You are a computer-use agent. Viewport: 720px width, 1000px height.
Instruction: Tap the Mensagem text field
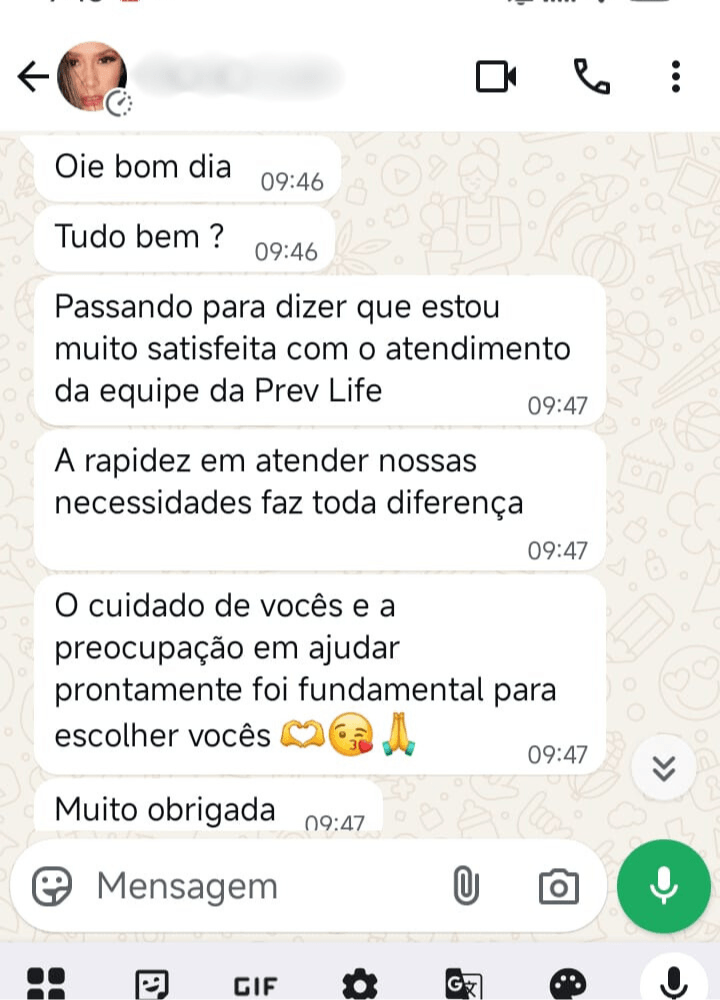point(260,886)
